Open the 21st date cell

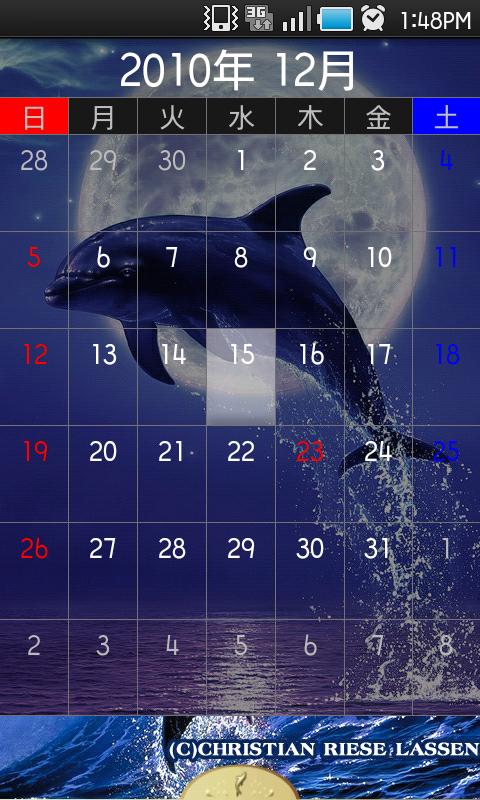coord(172,473)
